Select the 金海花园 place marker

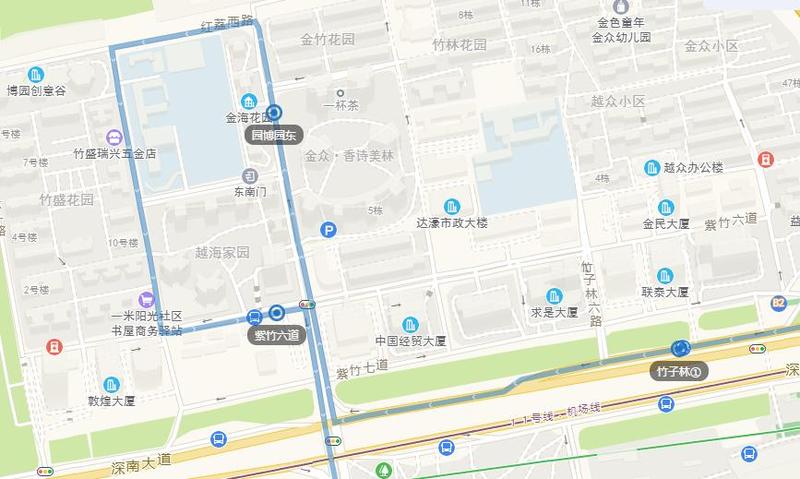click(248, 100)
